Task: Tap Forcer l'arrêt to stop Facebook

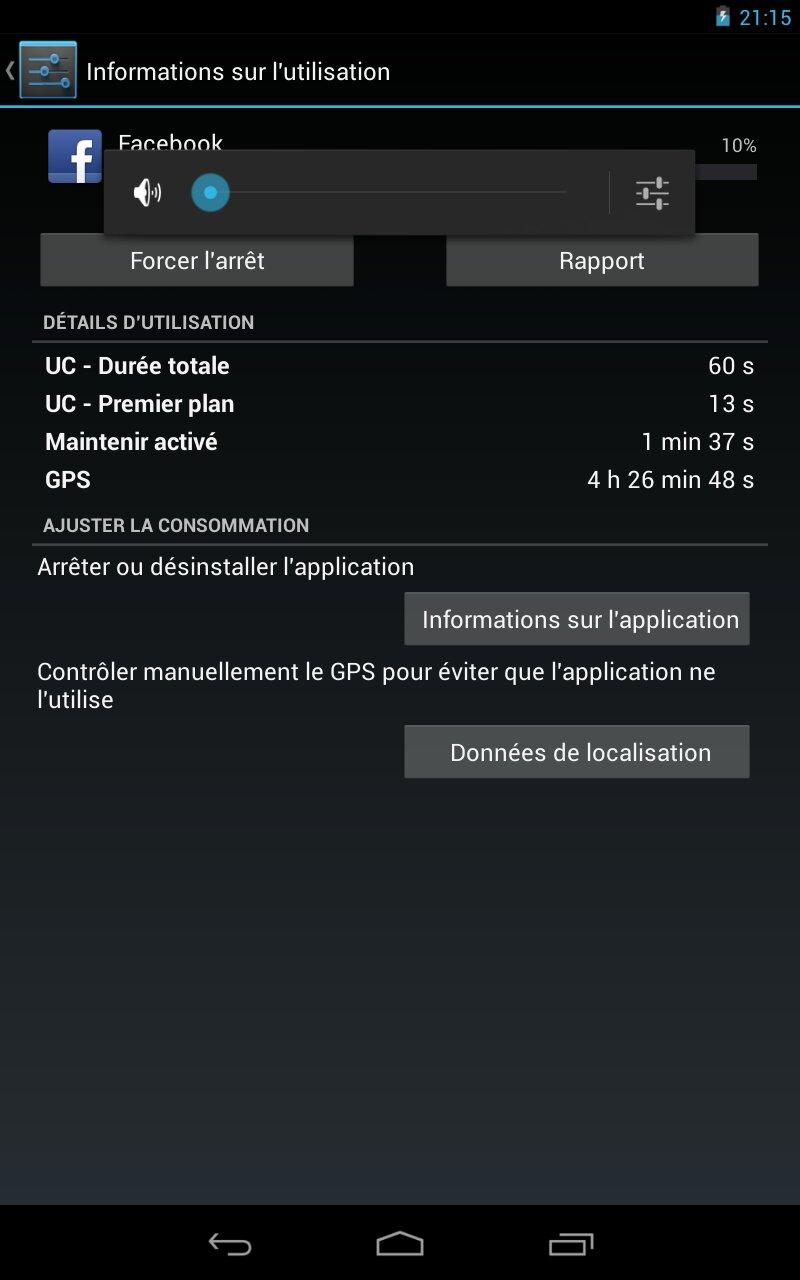Action: click(x=197, y=261)
